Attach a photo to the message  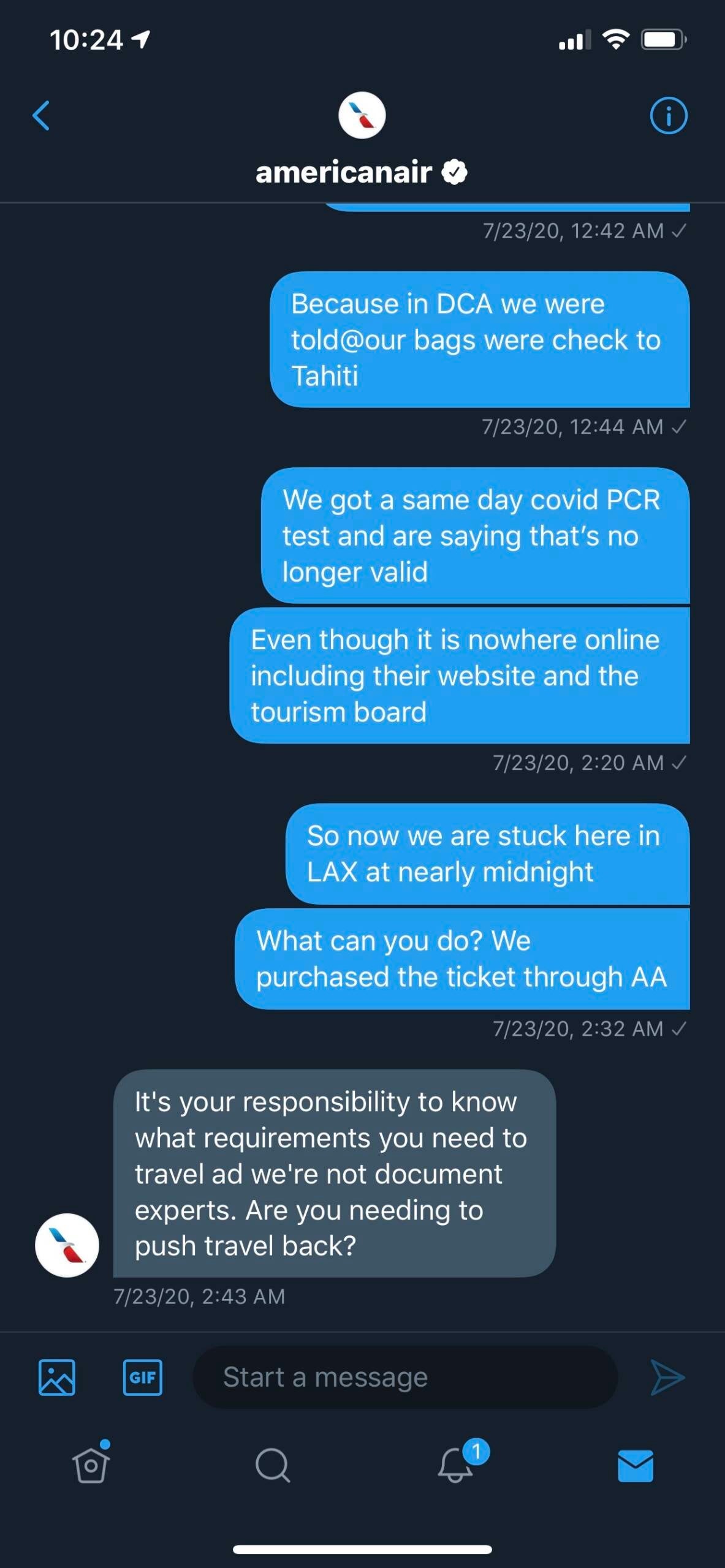57,1377
